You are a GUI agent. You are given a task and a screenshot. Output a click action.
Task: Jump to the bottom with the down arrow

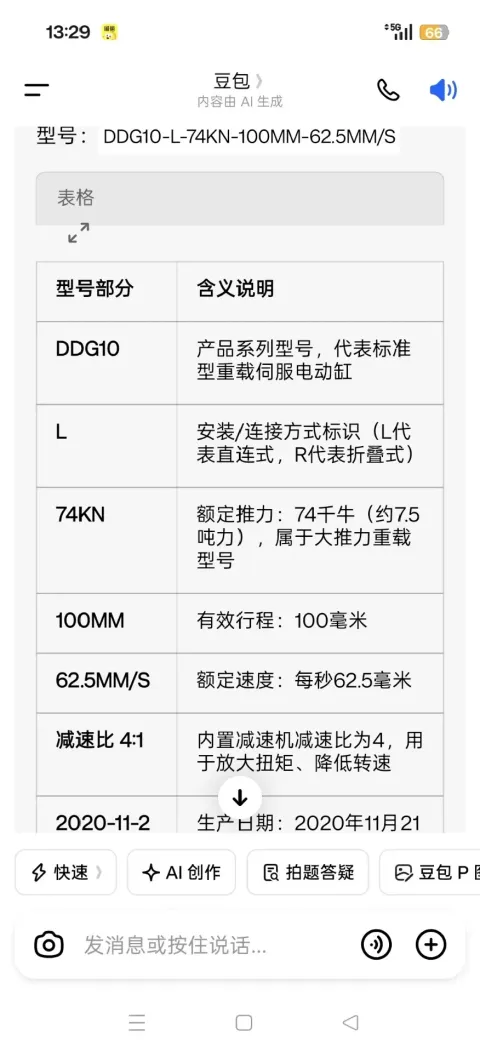pos(240,798)
